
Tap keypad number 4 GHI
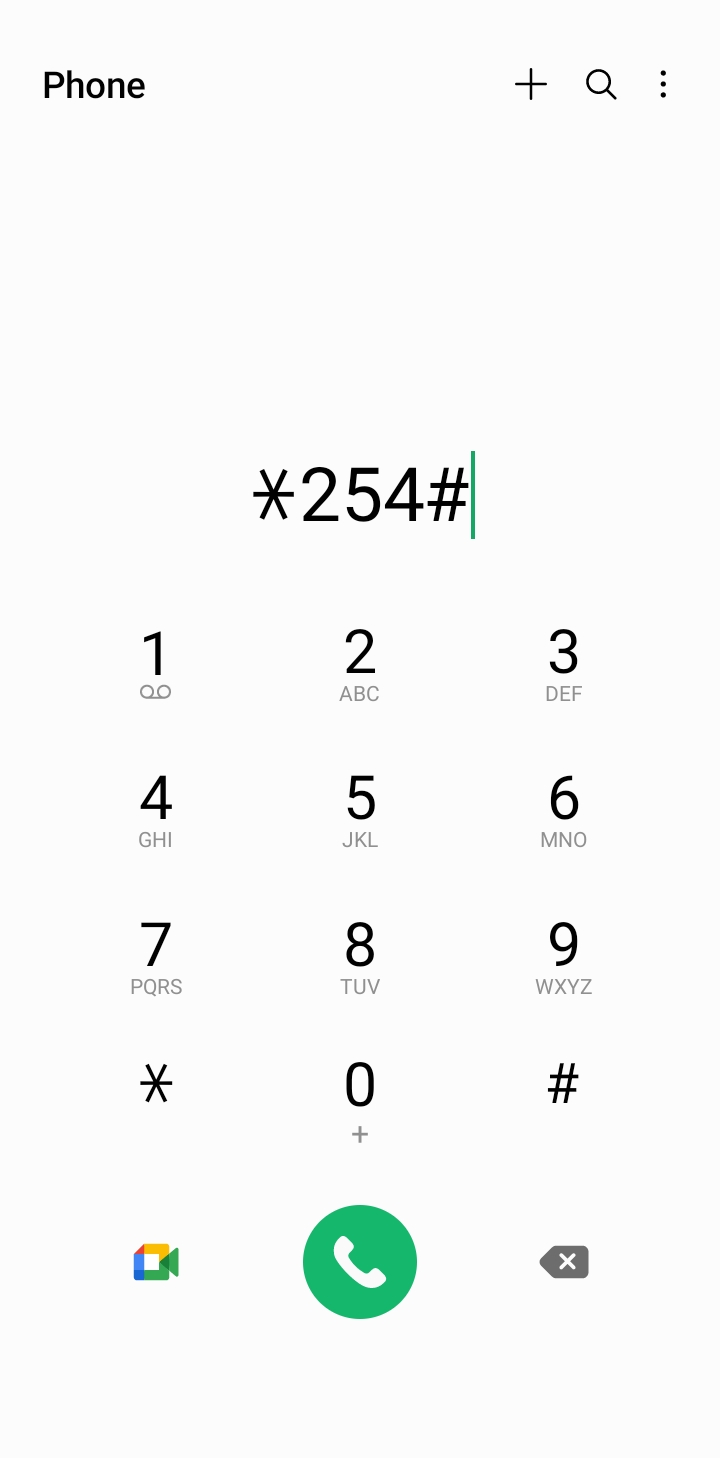(156, 811)
